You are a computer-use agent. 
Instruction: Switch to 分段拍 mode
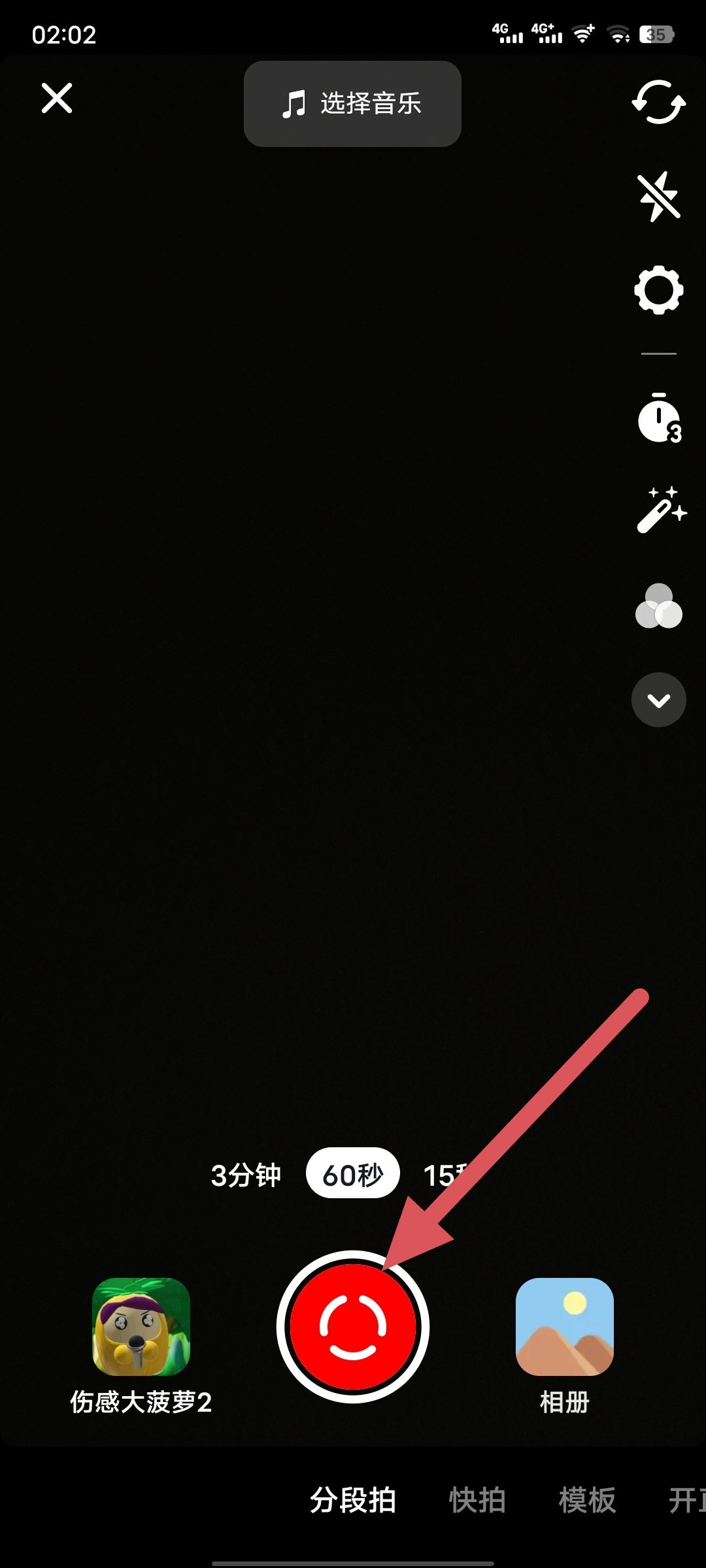(x=352, y=1499)
